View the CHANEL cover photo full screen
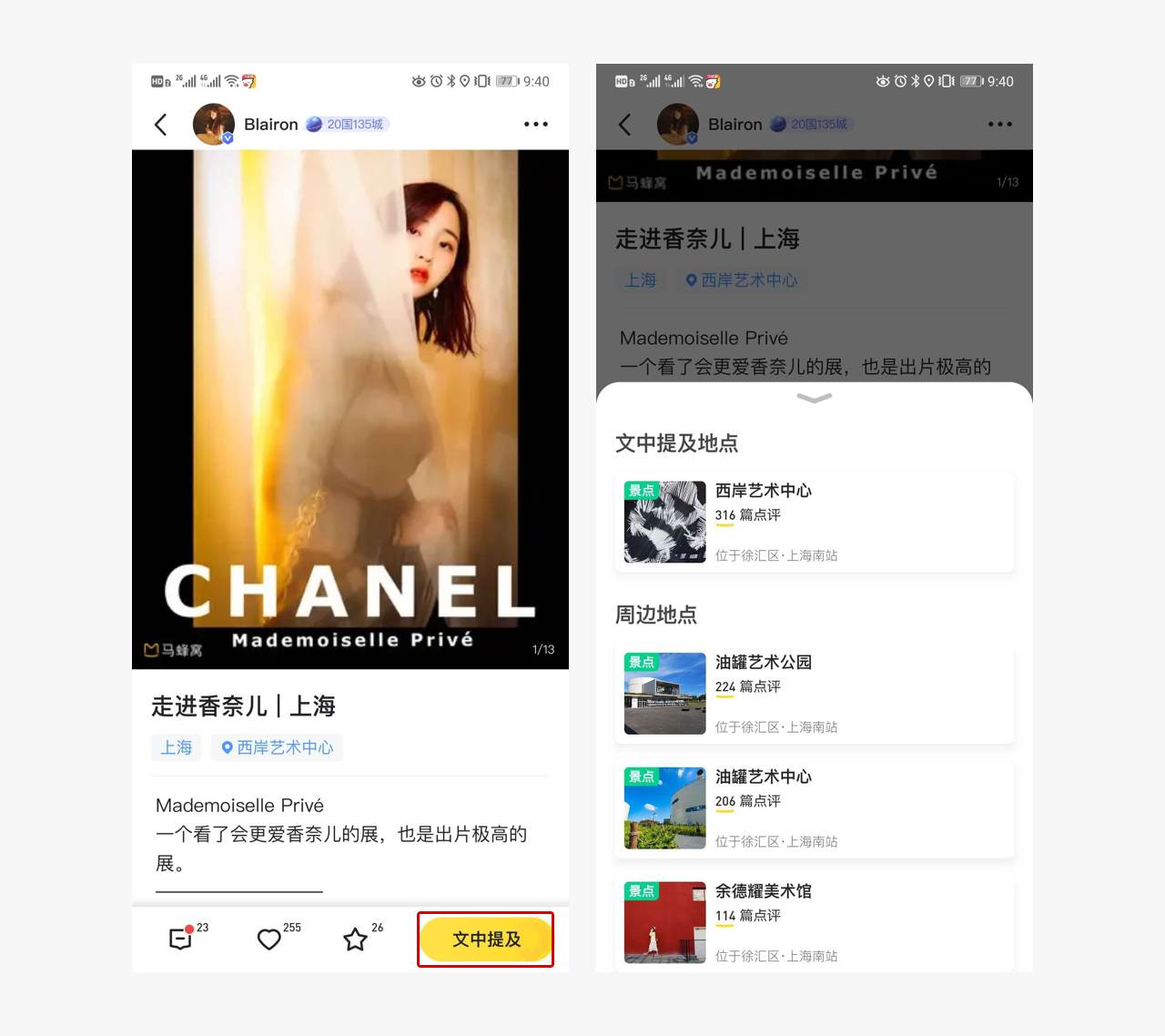Screen dimensions: 1165x1036 pyautogui.click(x=350, y=410)
